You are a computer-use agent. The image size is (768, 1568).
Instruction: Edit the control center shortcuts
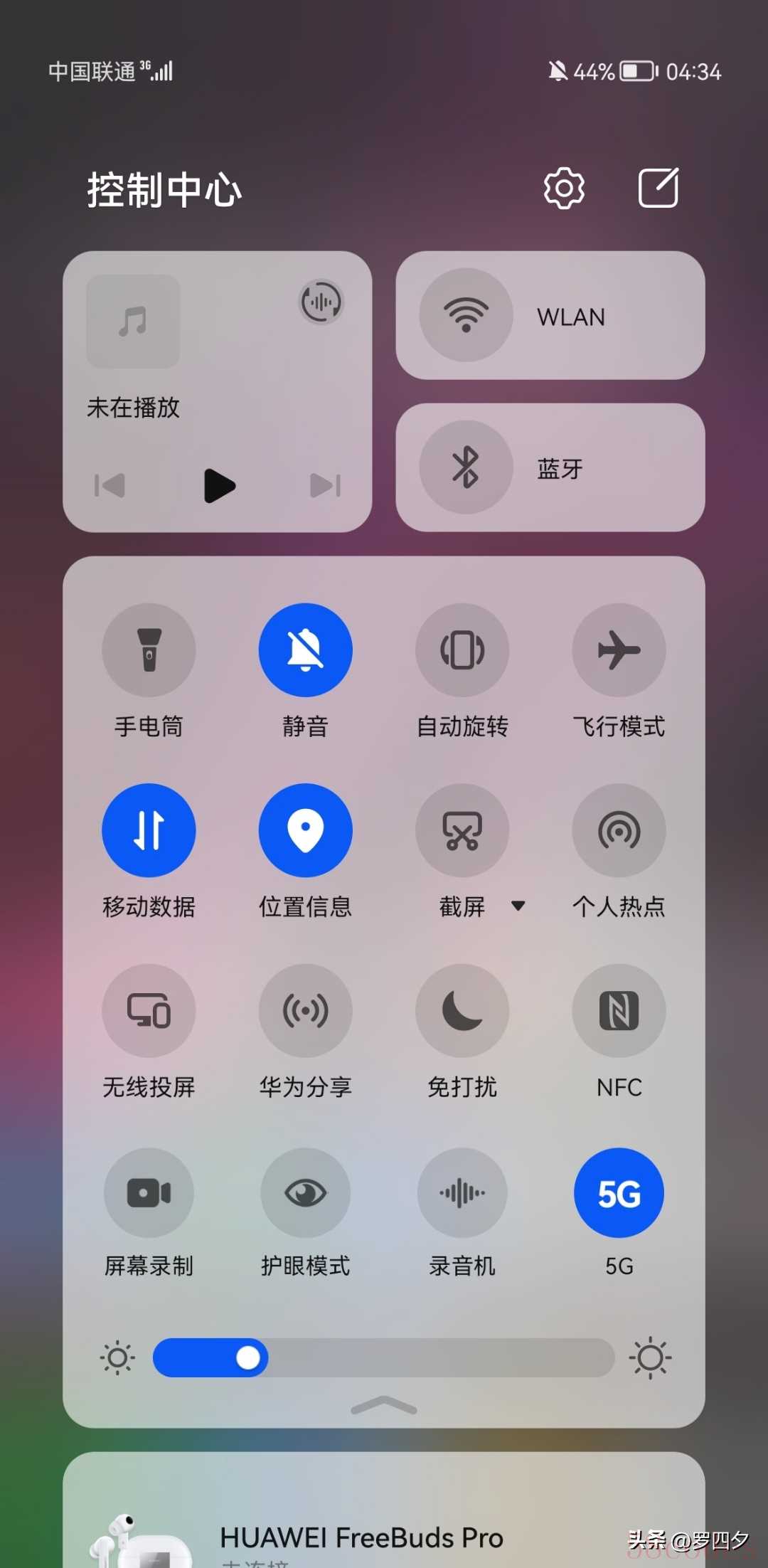pos(658,189)
